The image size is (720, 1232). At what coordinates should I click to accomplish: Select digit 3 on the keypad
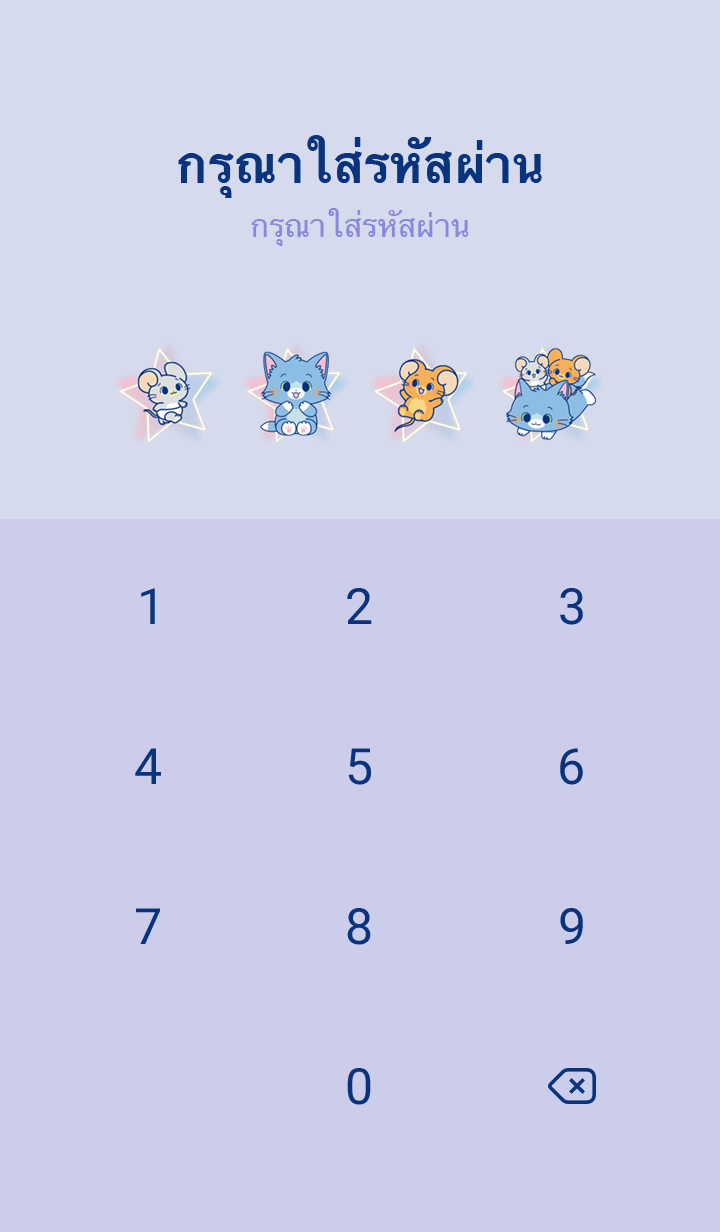[x=571, y=607]
